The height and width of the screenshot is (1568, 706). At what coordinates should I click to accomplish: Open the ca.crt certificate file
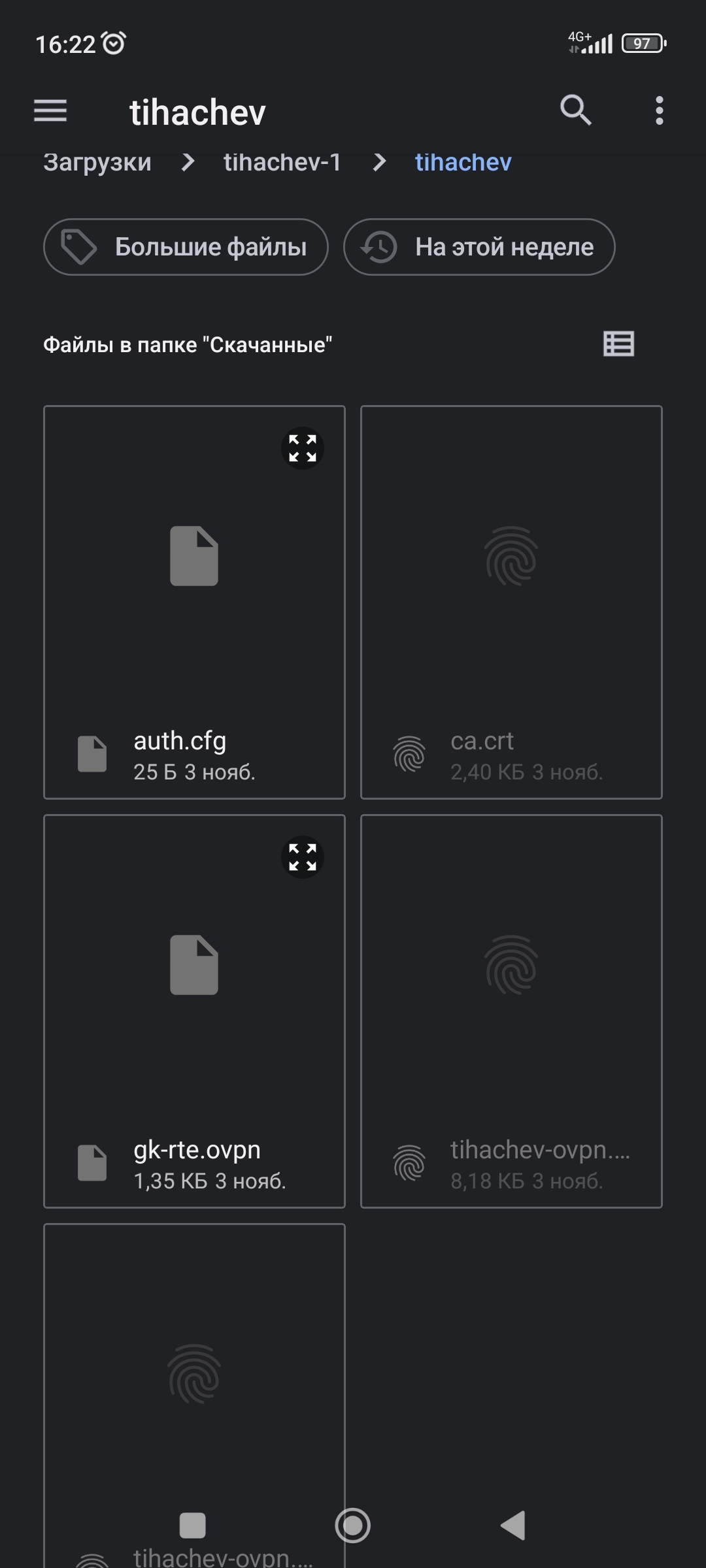point(511,602)
